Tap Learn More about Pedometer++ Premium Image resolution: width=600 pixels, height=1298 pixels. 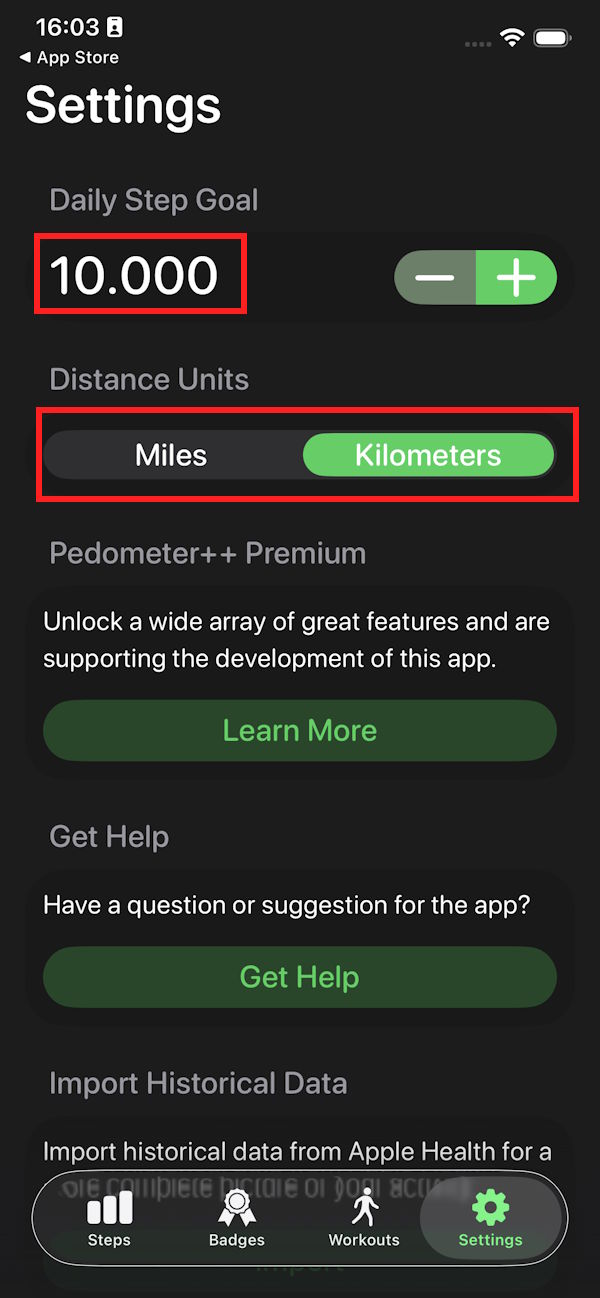(x=300, y=730)
